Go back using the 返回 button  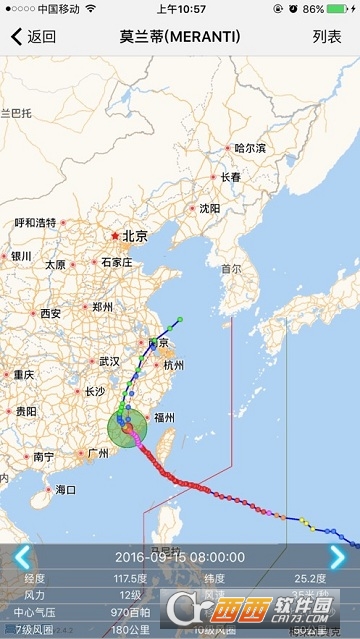point(33,37)
